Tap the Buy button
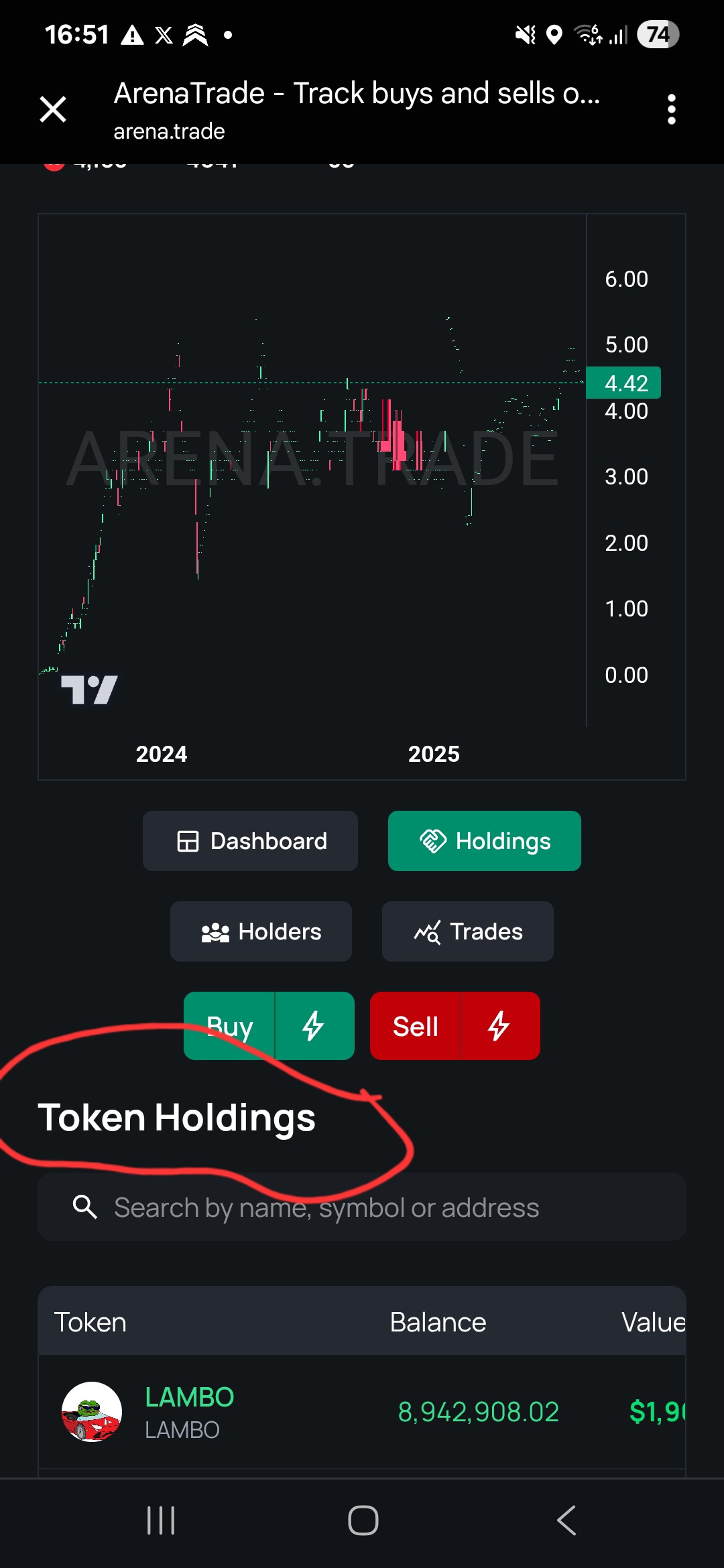This screenshot has width=724, height=1568. 229,1026
